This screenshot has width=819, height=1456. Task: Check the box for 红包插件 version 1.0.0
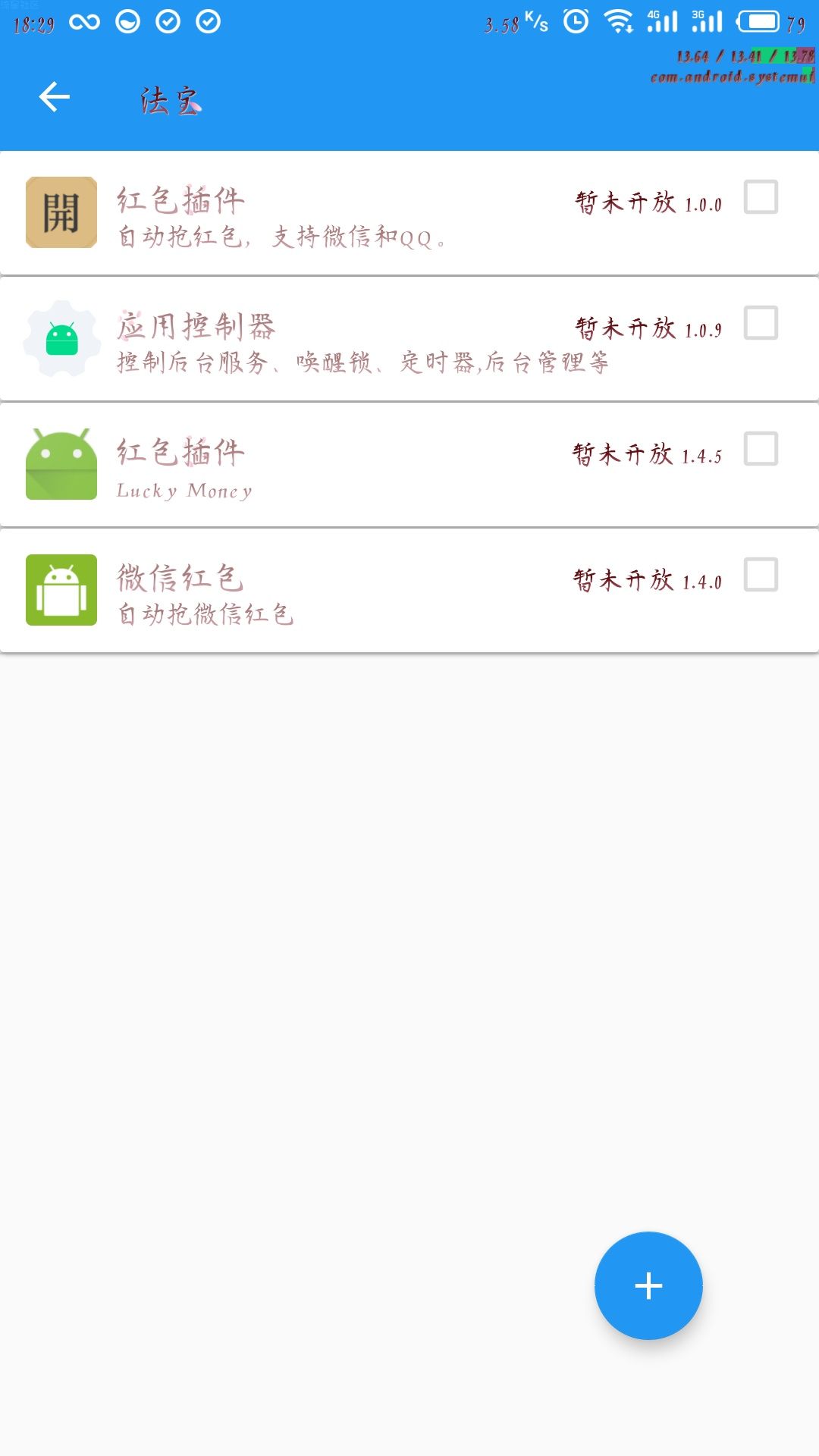click(x=761, y=197)
